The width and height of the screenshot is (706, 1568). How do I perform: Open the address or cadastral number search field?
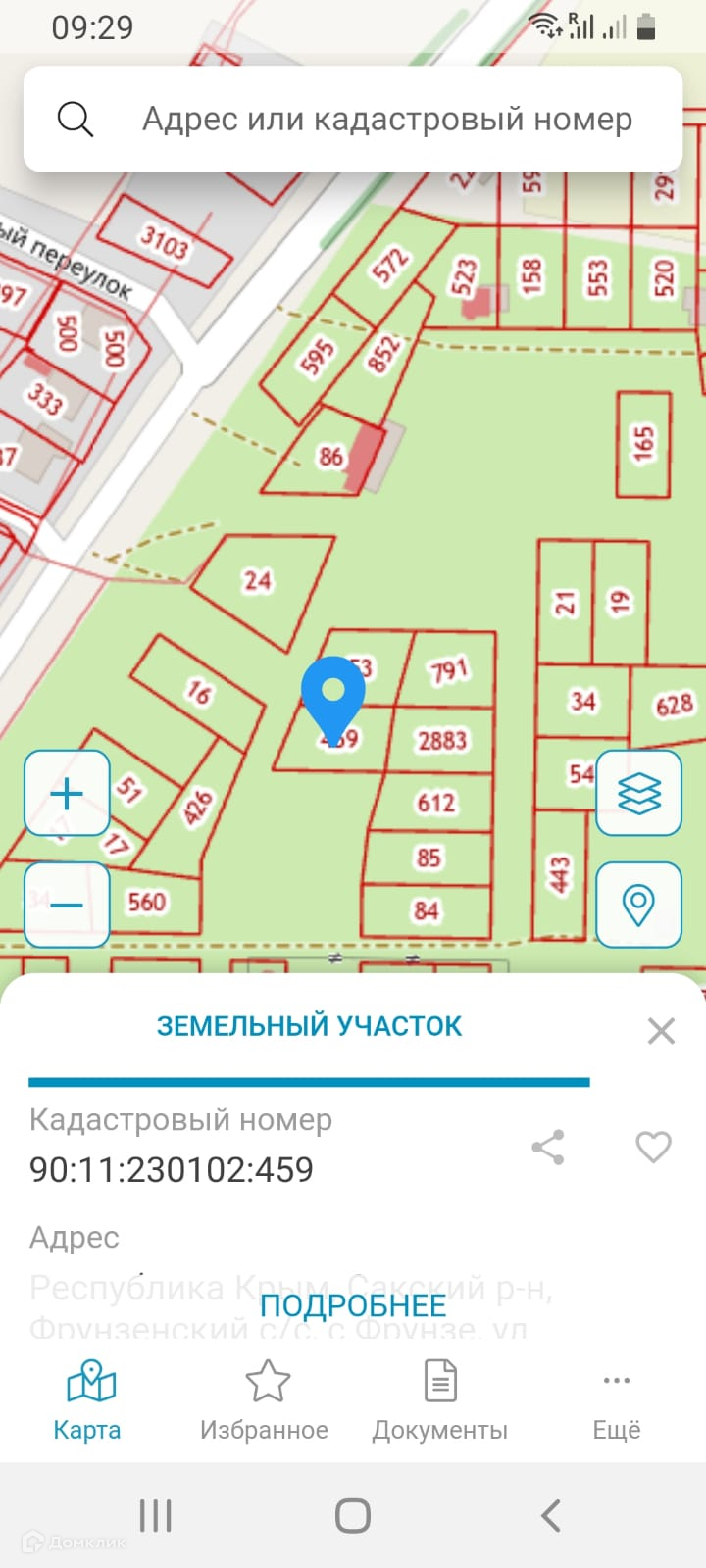pos(353,119)
